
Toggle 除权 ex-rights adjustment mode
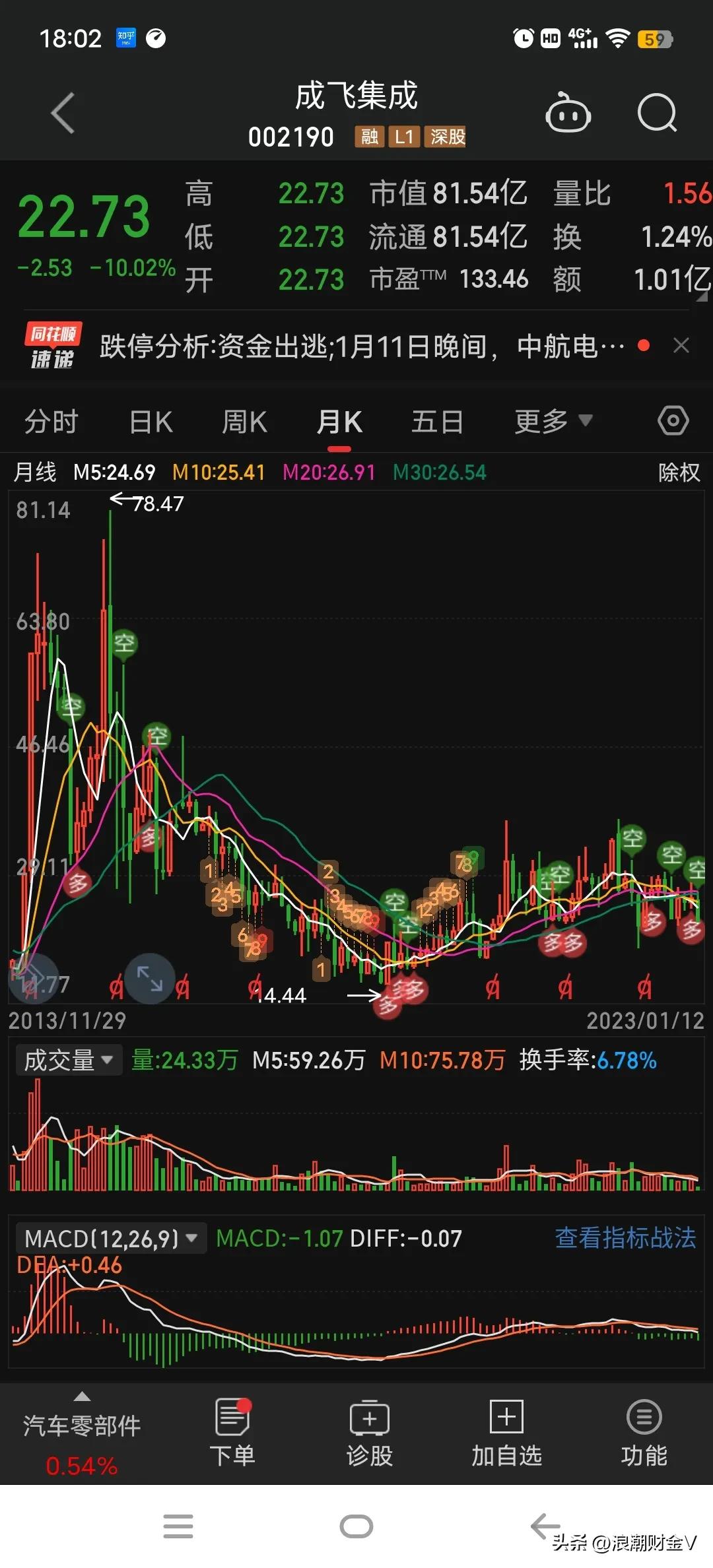coord(678,473)
